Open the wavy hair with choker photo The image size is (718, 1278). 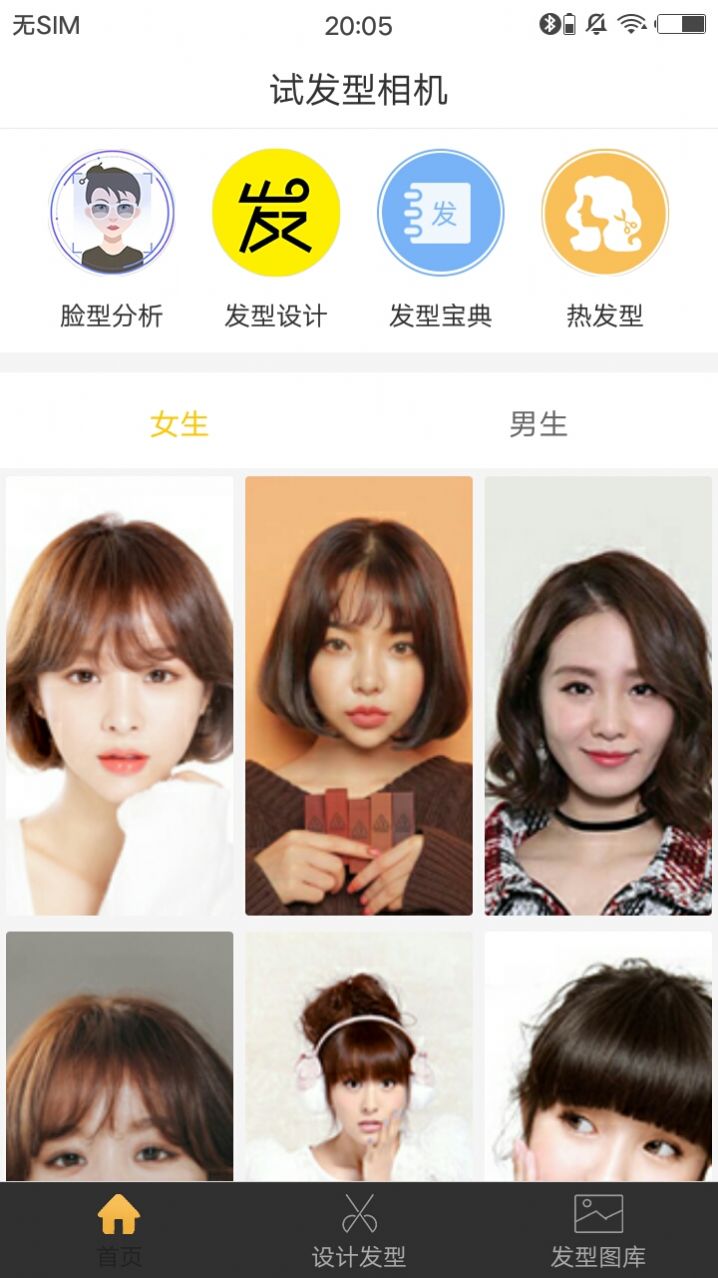coord(598,695)
